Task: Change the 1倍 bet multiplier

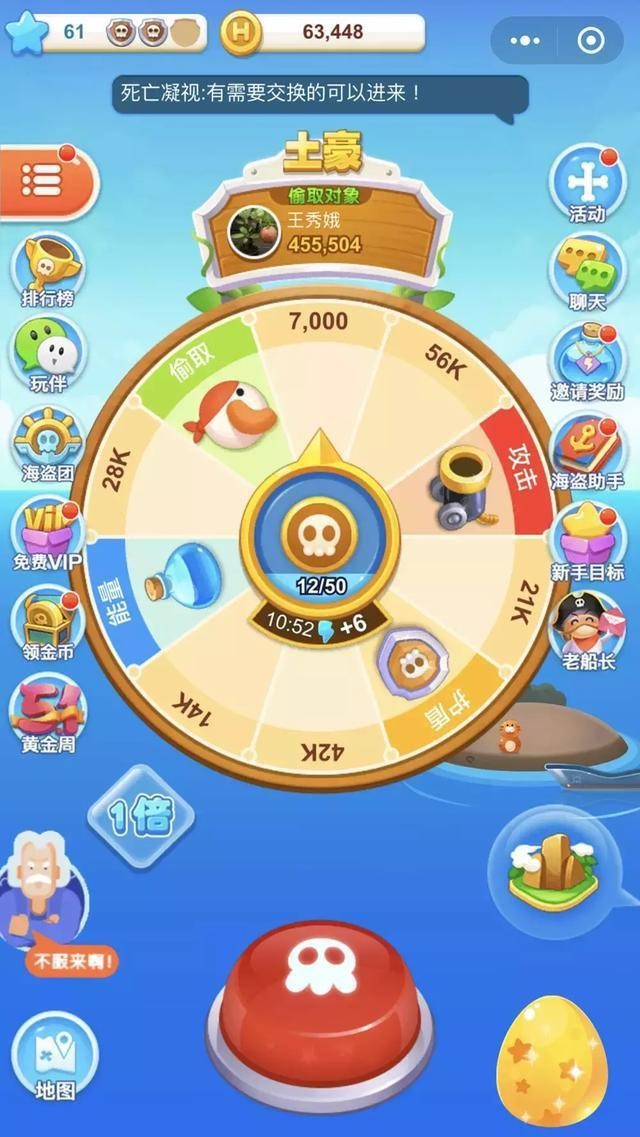Action: (142, 816)
